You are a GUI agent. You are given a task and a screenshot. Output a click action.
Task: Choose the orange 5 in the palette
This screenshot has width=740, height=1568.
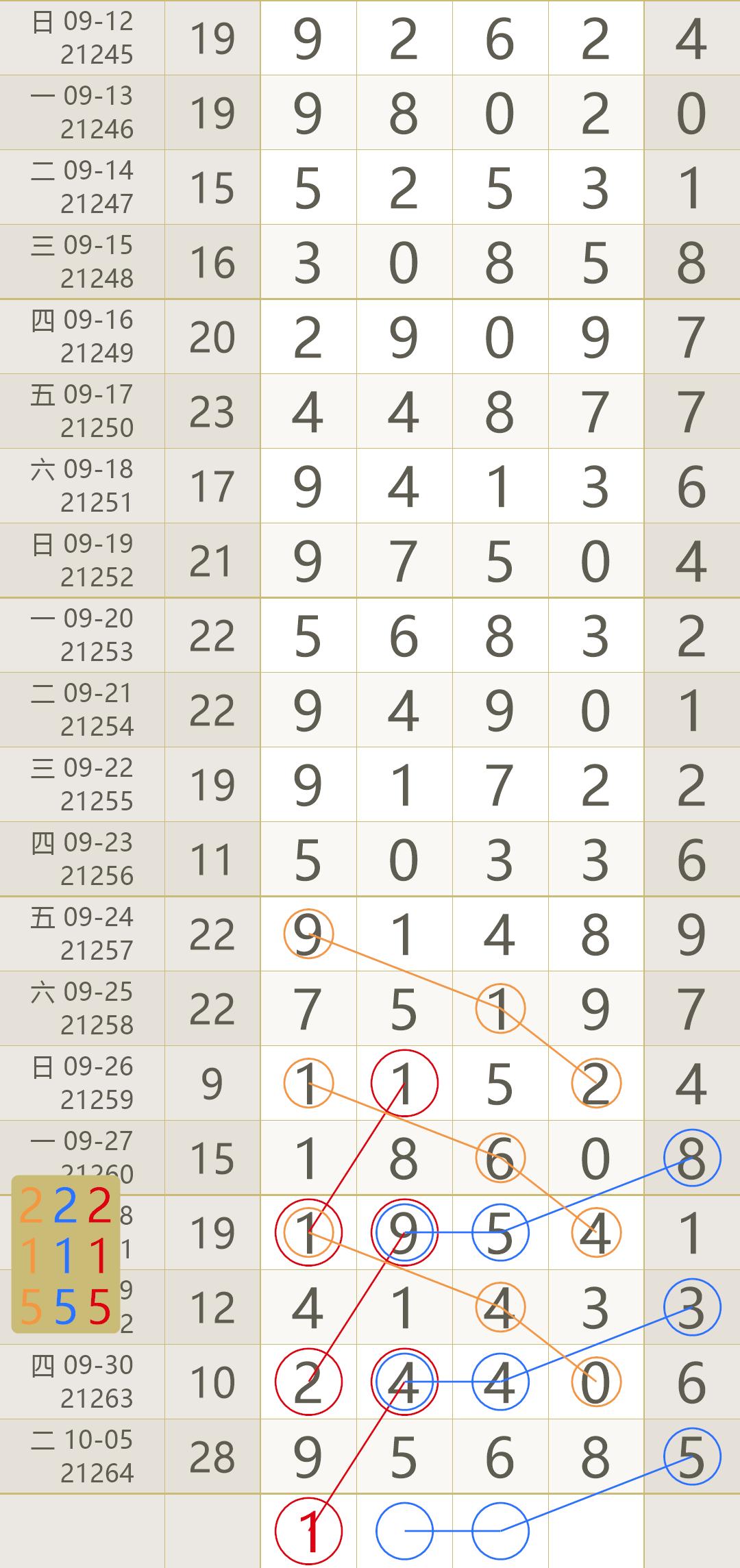click(x=31, y=1307)
